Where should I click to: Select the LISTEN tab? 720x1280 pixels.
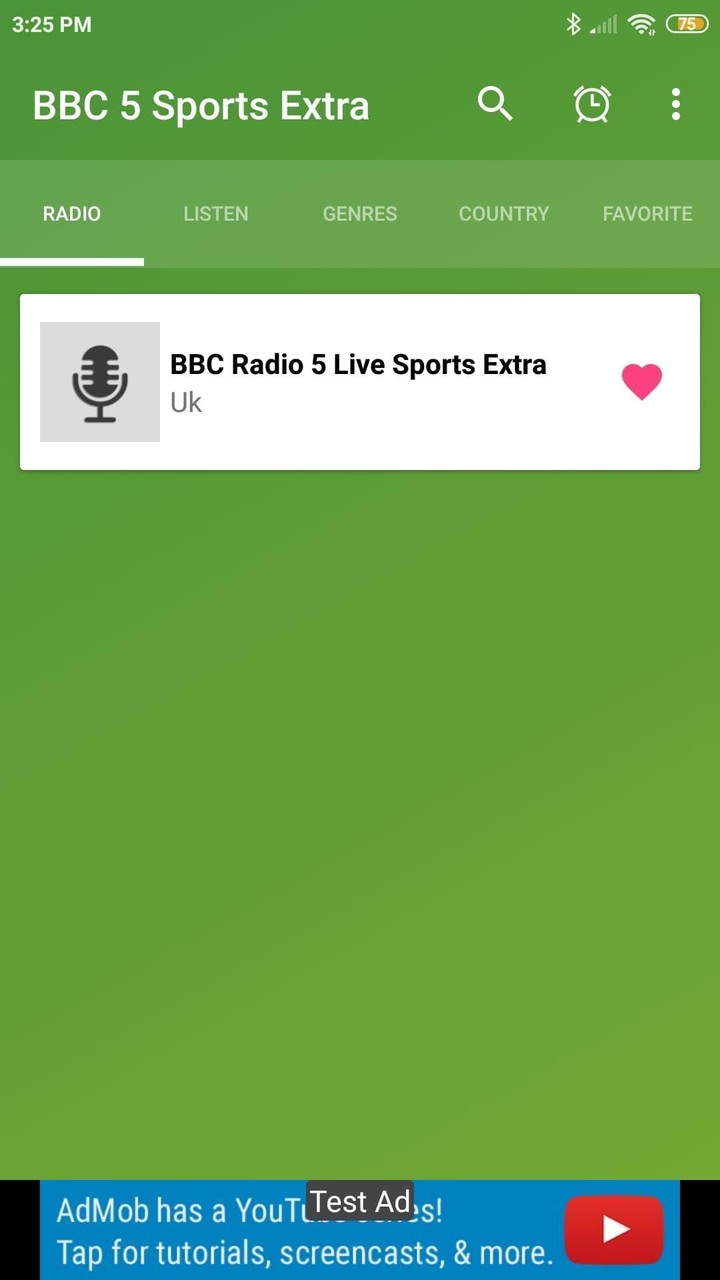point(216,213)
